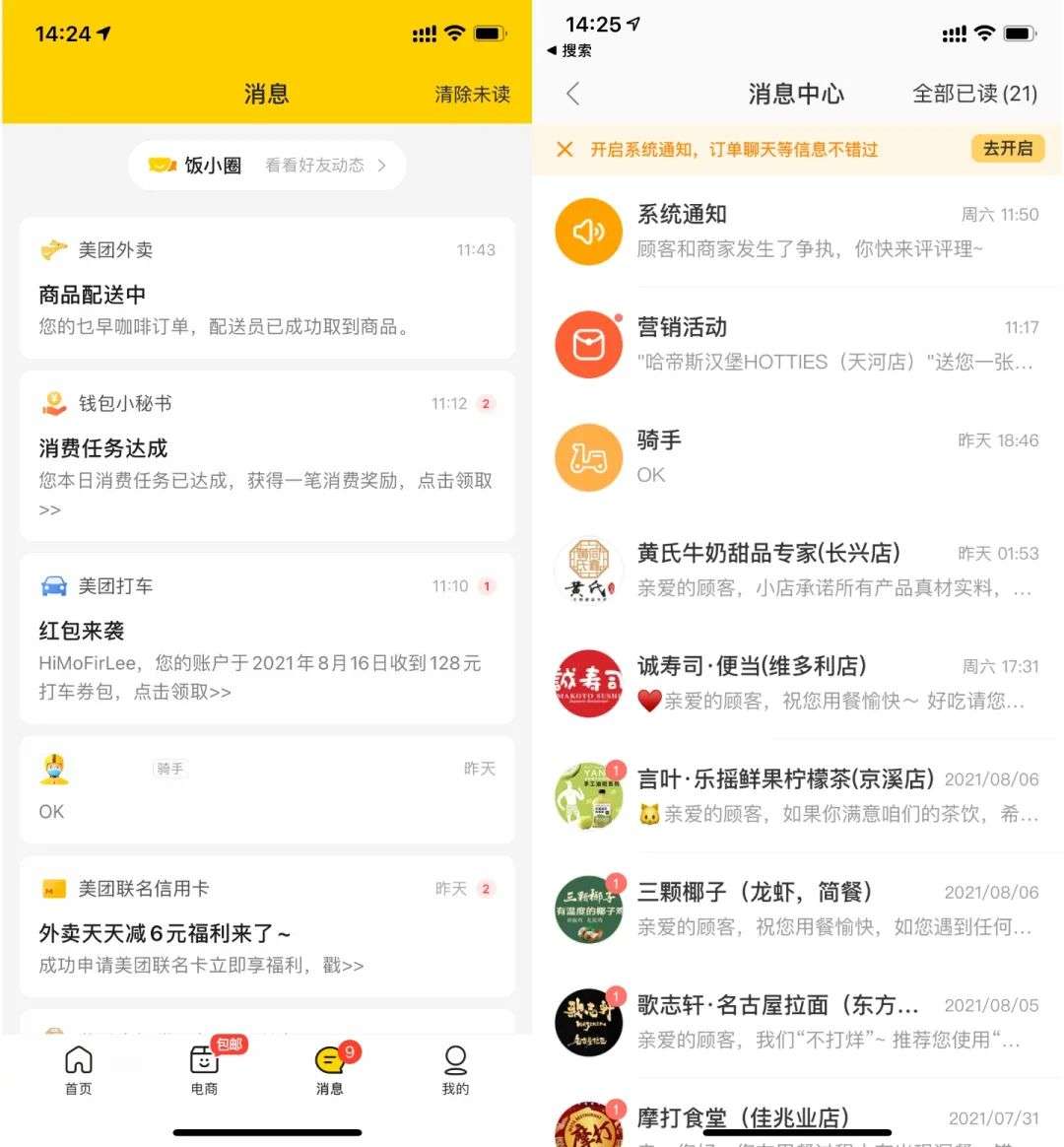The height and width of the screenshot is (1147, 1064).
Task: Open chat with 言叶·乐摇鲜果柠檬茶(京溪店)
Action: pyautogui.click(x=798, y=796)
